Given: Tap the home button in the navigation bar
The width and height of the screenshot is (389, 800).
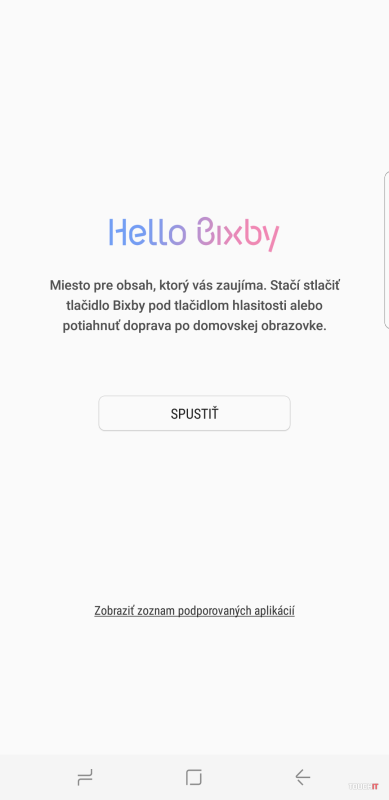Looking at the screenshot, I should 194,778.
